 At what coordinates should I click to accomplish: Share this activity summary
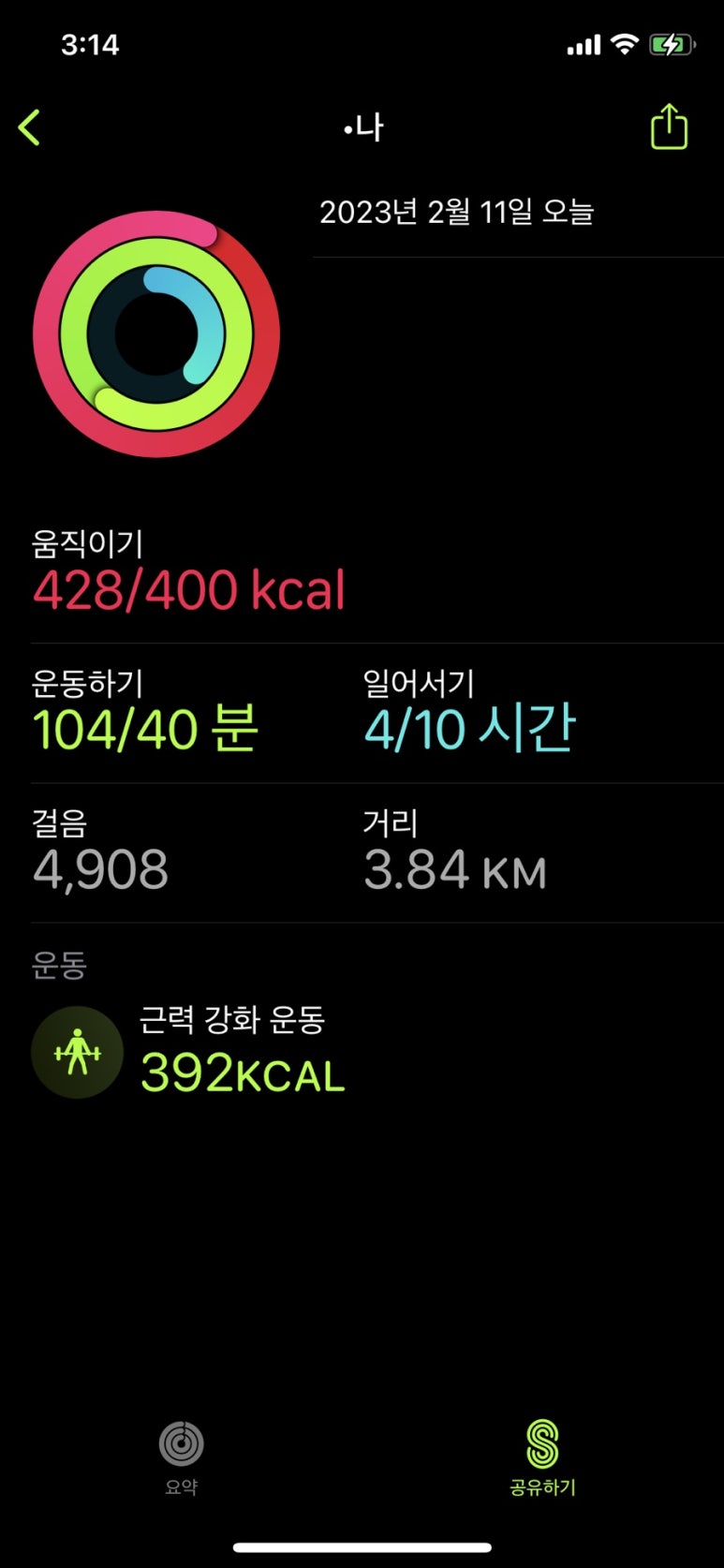[x=669, y=127]
